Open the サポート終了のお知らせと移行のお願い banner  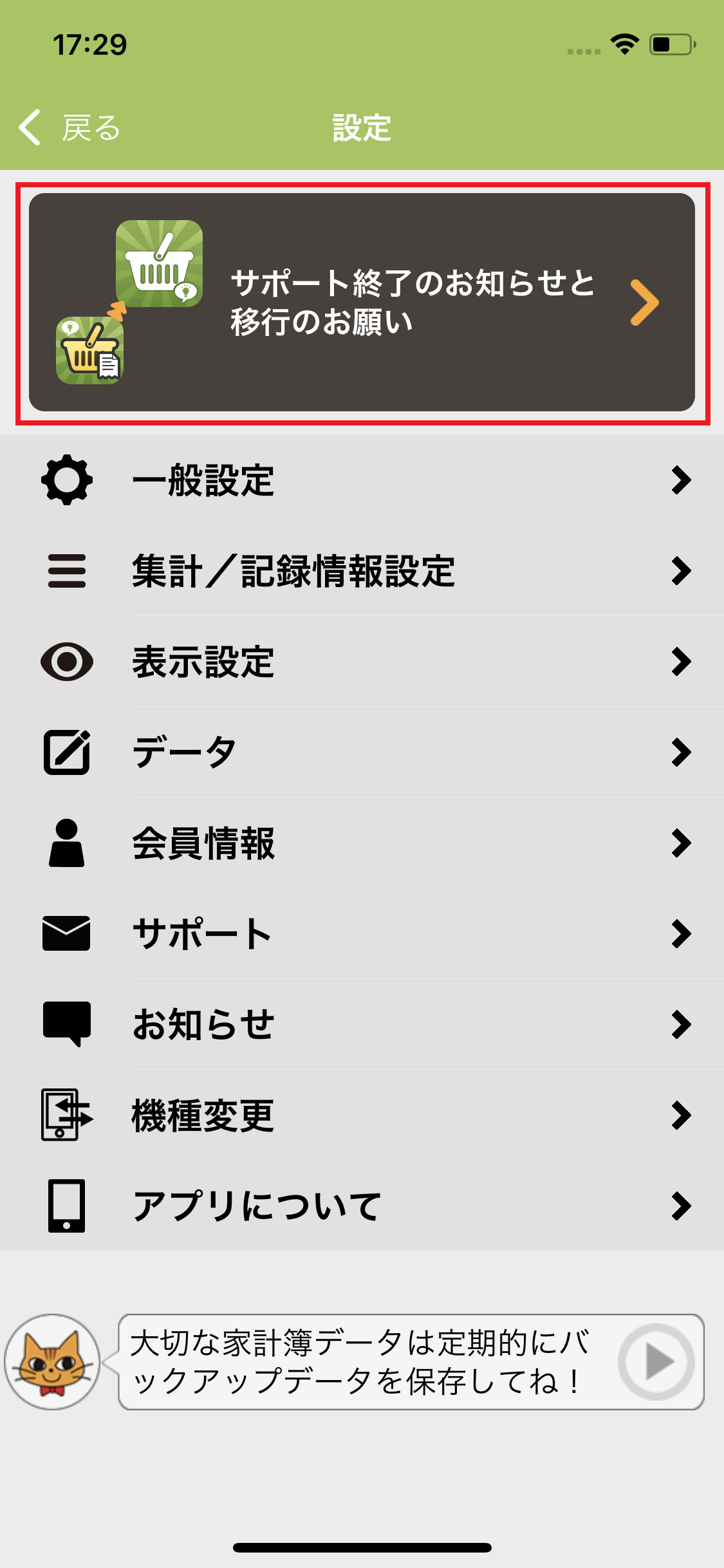point(362,303)
